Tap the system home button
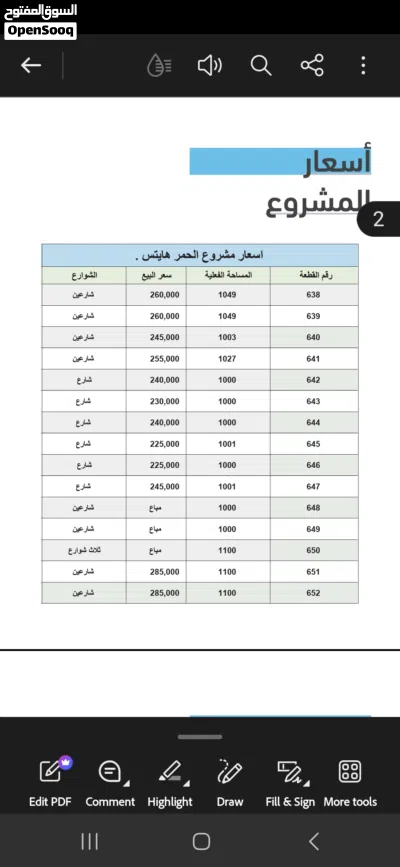 click(x=201, y=841)
